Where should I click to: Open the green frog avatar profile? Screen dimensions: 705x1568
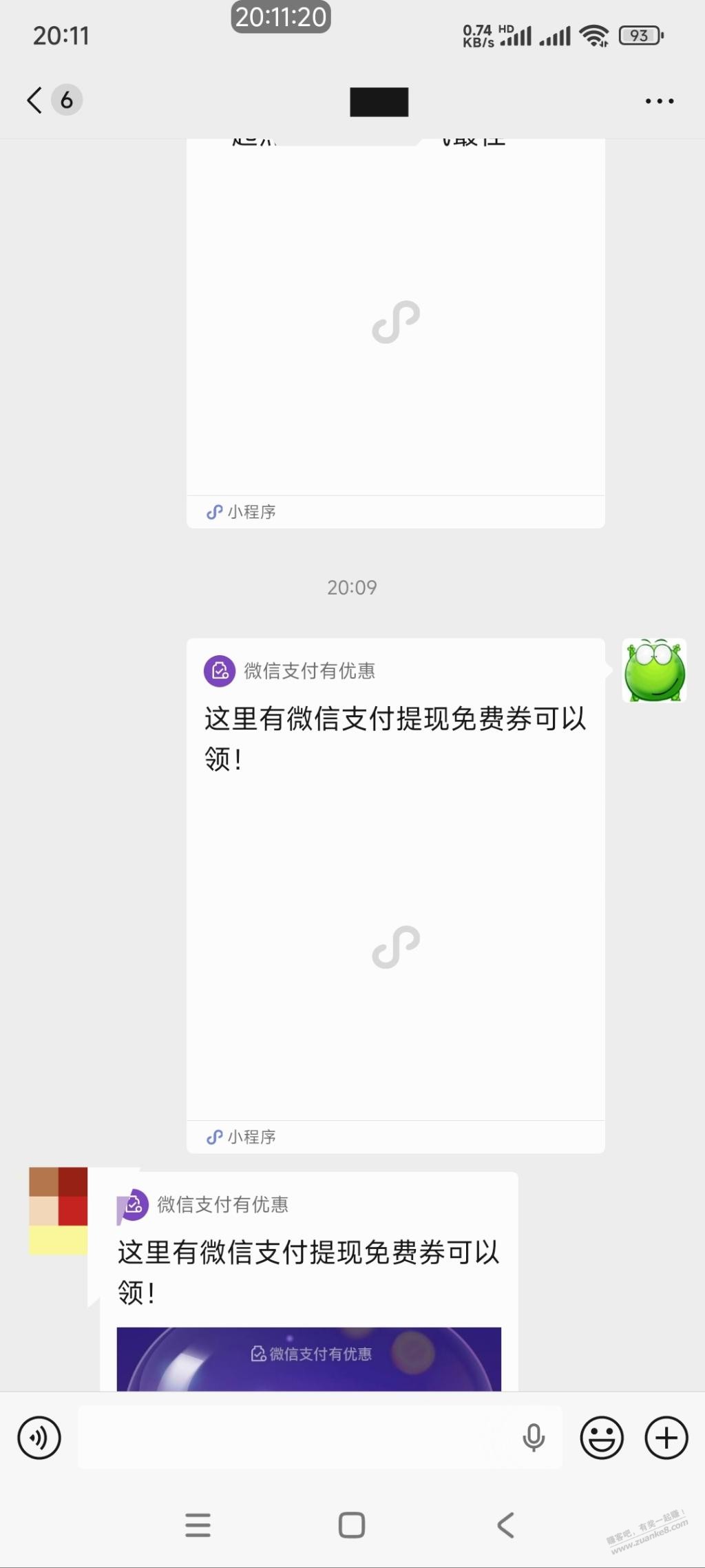pos(654,670)
